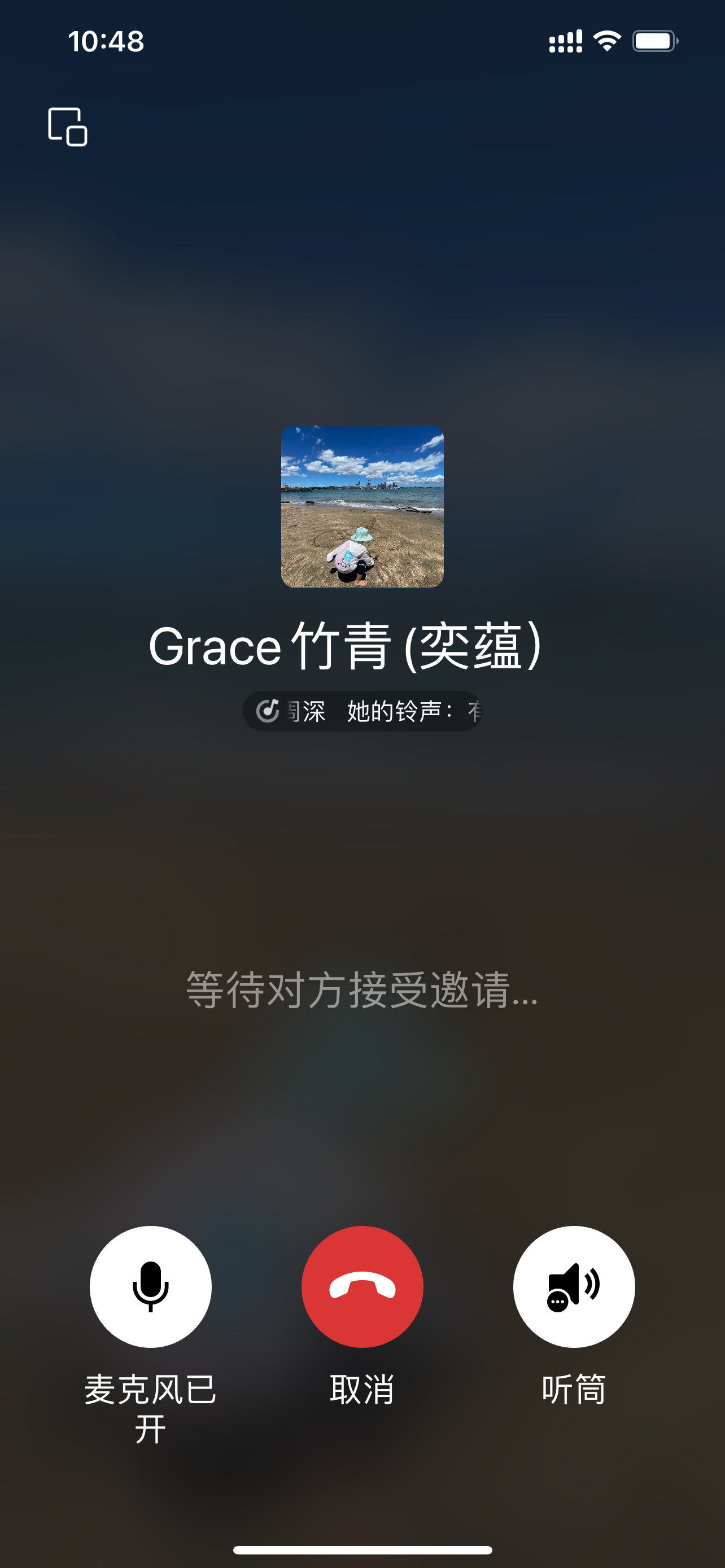Cancel the outgoing call
725x1568 pixels.
tap(362, 1286)
